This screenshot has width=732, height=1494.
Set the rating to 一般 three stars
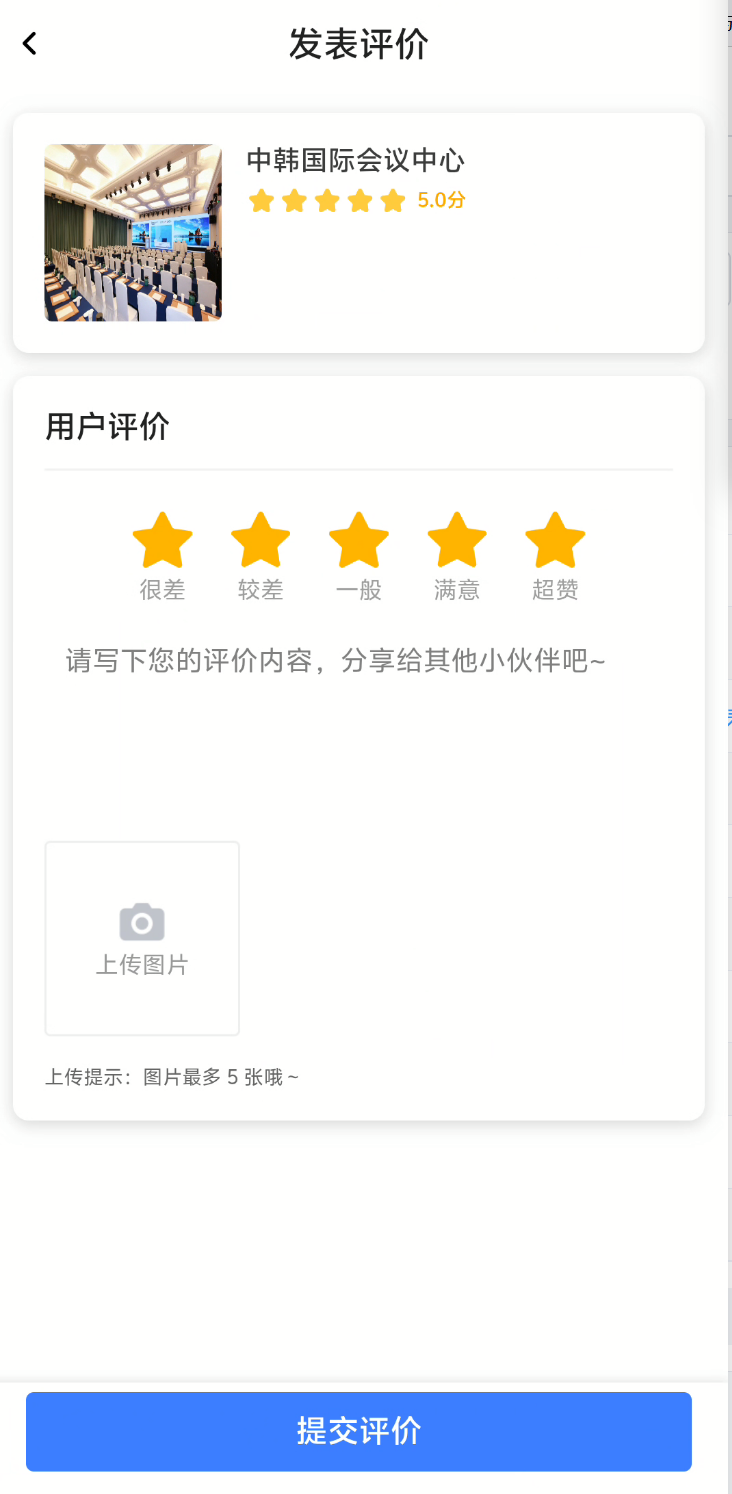tap(358, 540)
